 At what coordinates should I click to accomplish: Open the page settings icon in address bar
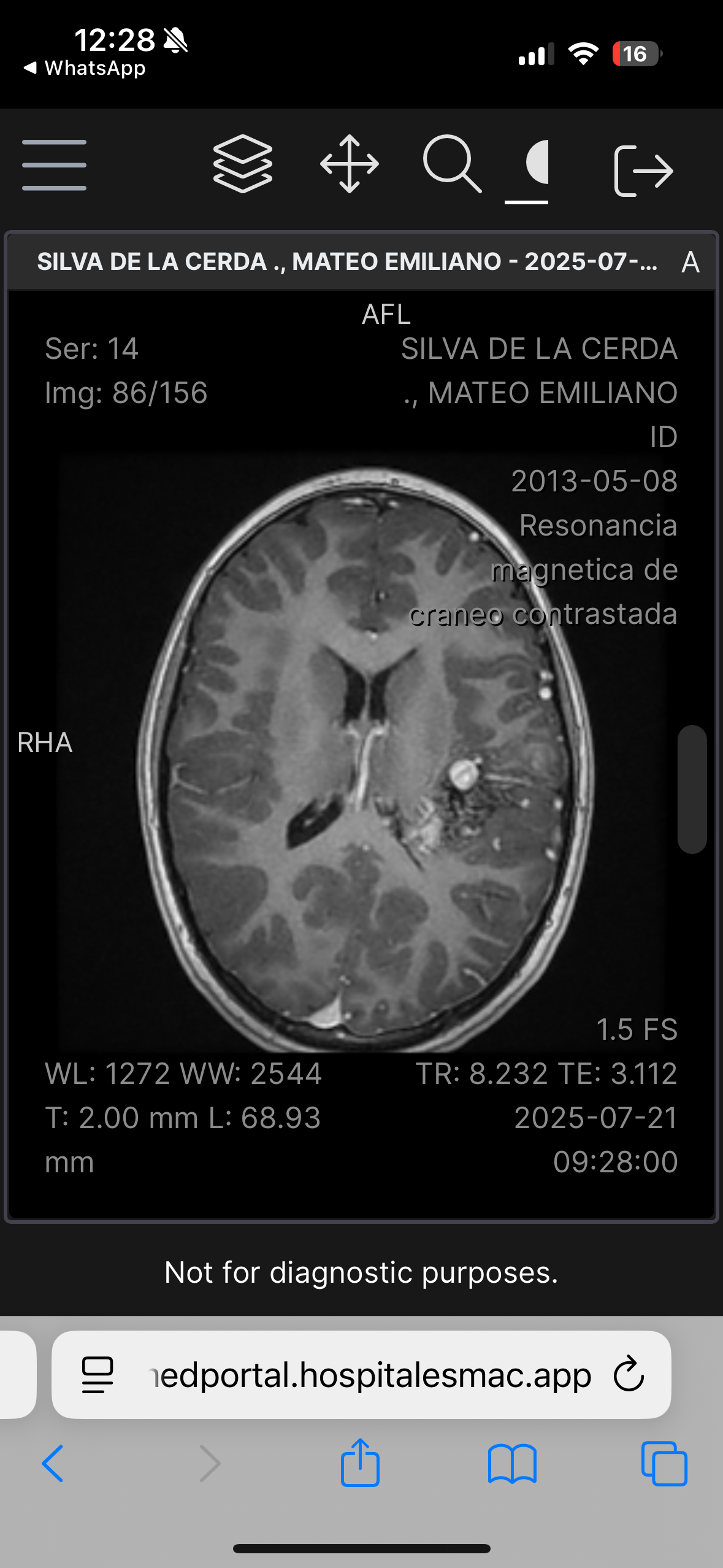(x=98, y=1375)
